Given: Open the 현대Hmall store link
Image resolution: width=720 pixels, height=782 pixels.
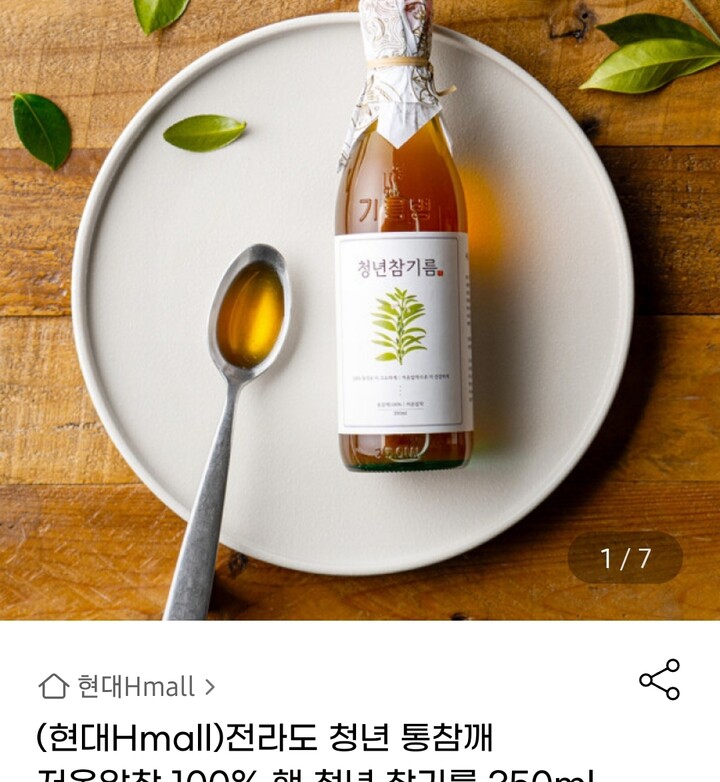Looking at the screenshot, I should [x=127, y=686].
